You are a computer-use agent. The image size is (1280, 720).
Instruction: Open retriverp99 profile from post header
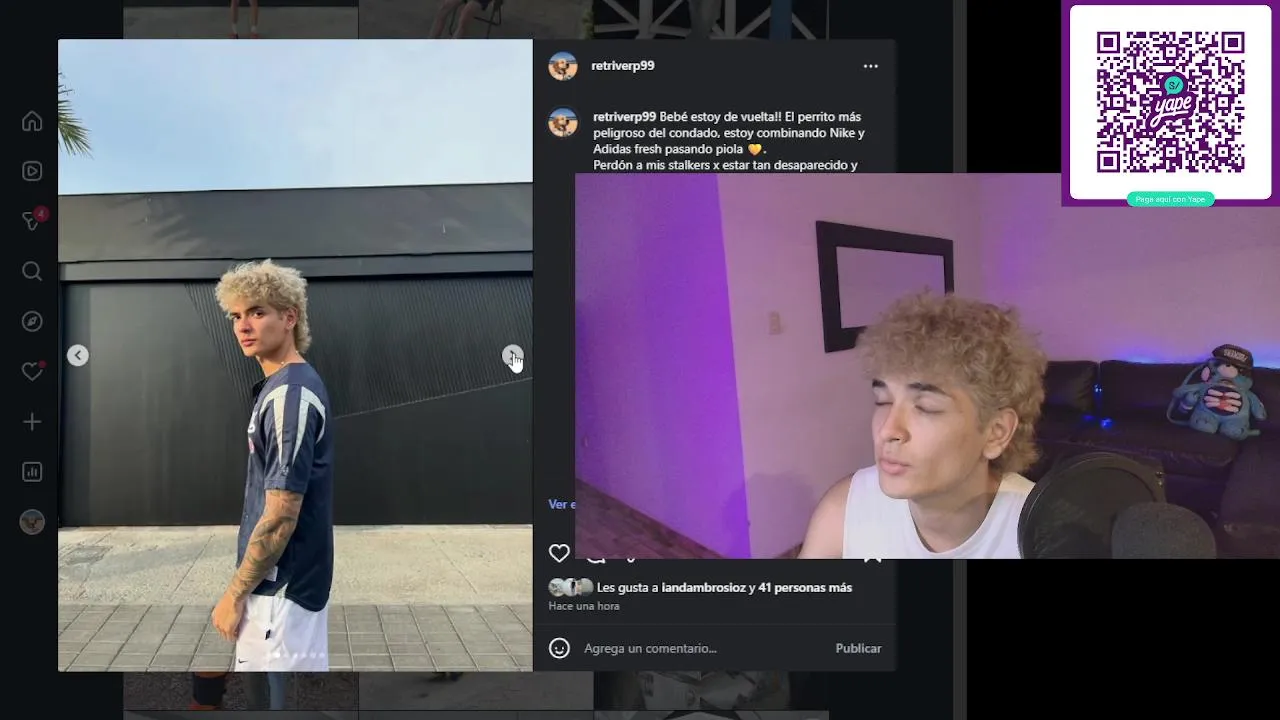pos(622,66)
